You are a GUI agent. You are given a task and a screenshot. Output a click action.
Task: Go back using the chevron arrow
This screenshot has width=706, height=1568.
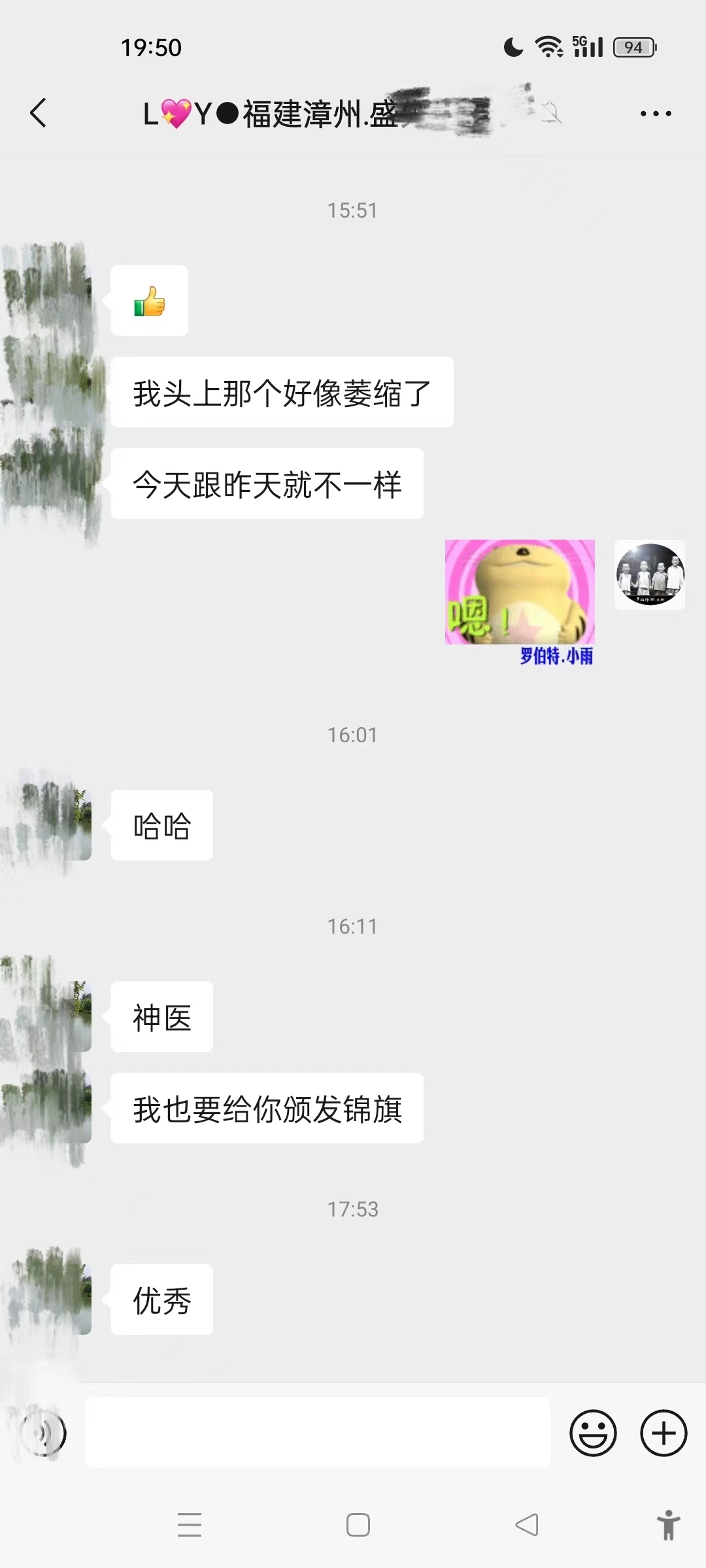[37, 112]
